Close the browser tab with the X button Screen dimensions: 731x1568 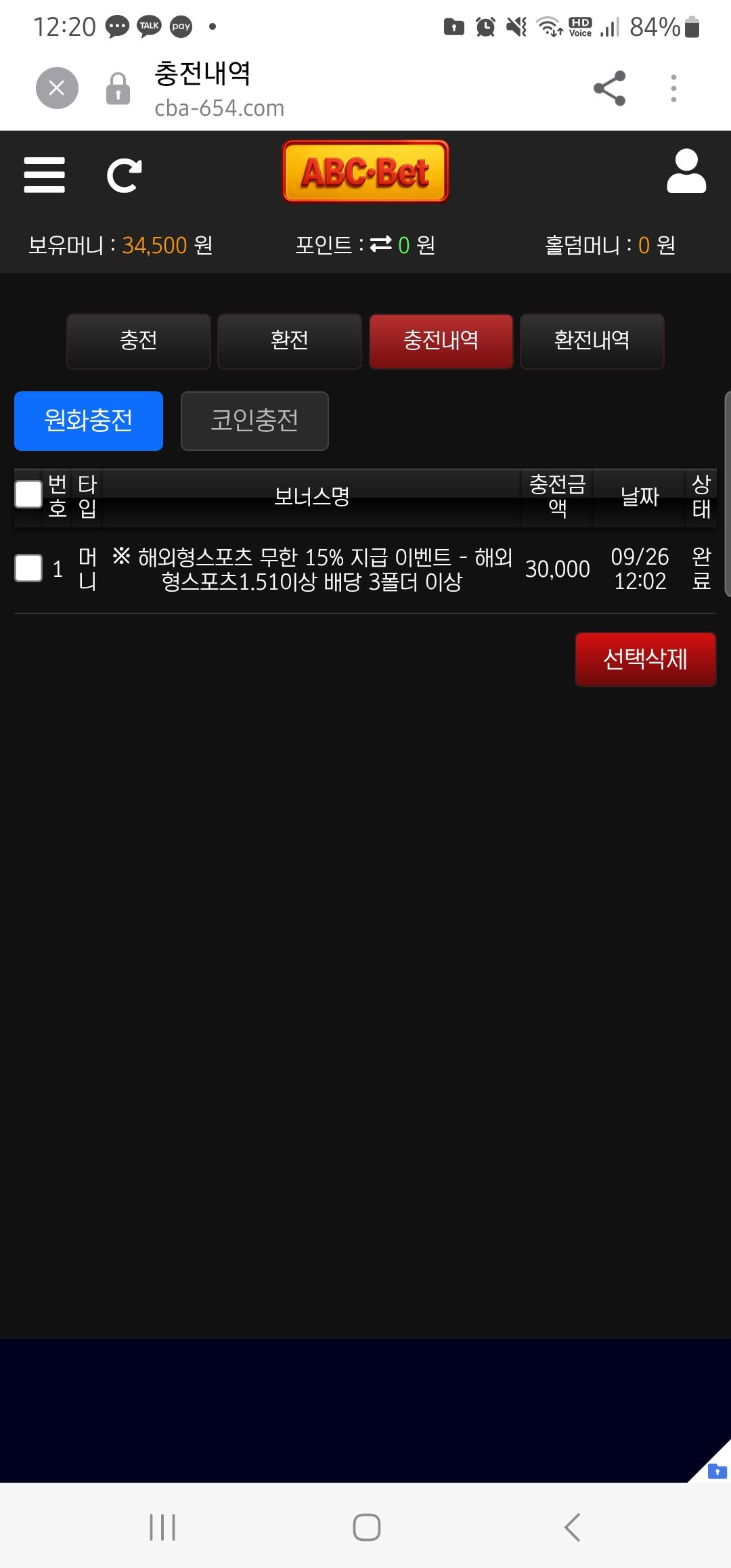57,88
